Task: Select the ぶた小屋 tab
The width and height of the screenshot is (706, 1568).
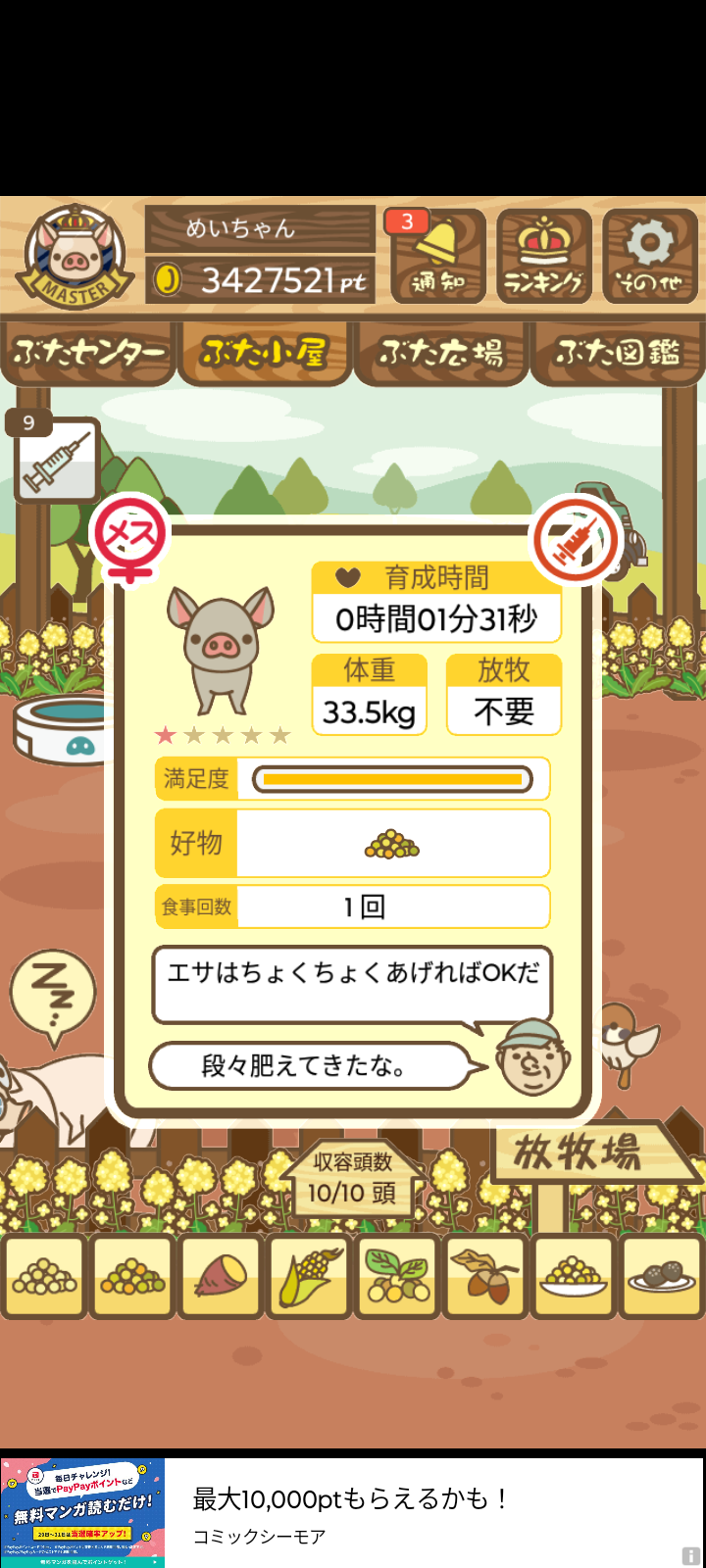Action: 264,353
